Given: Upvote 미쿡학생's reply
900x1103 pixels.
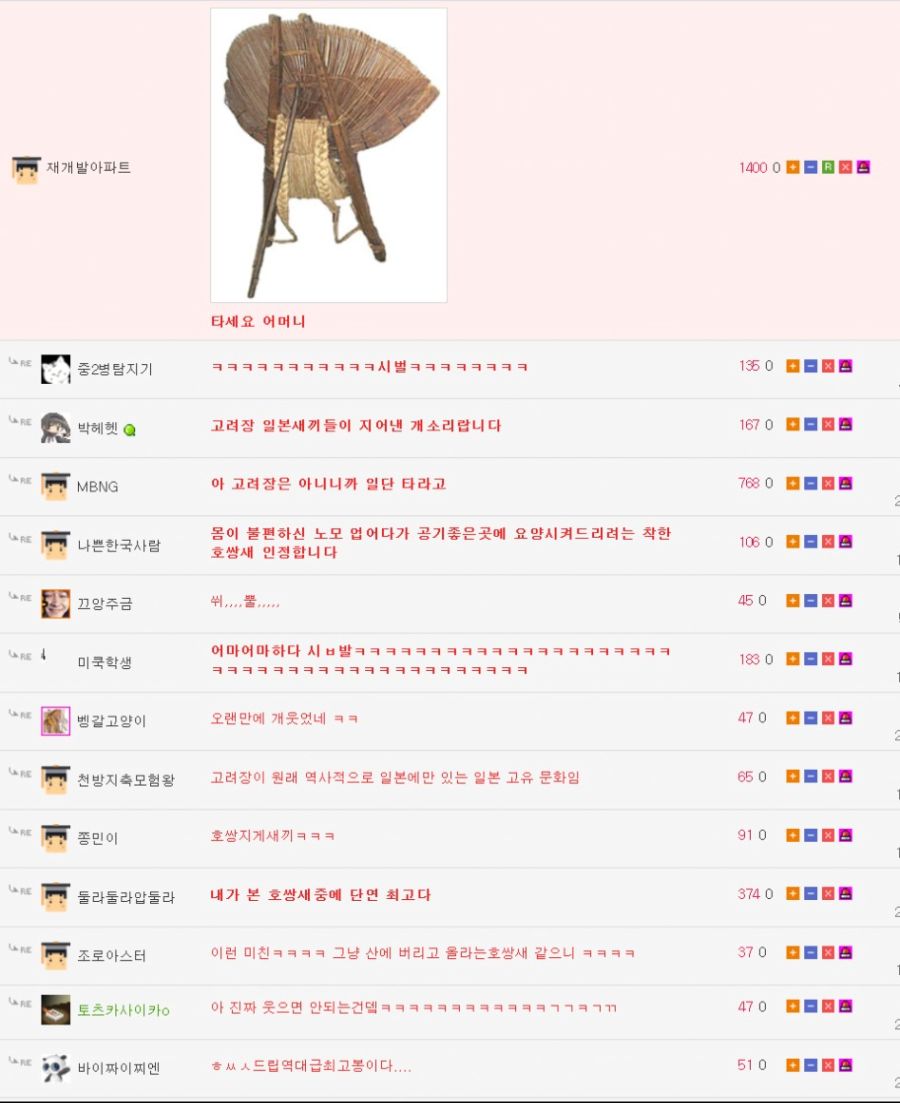Looking at the screenshot, I should point(792,659).
